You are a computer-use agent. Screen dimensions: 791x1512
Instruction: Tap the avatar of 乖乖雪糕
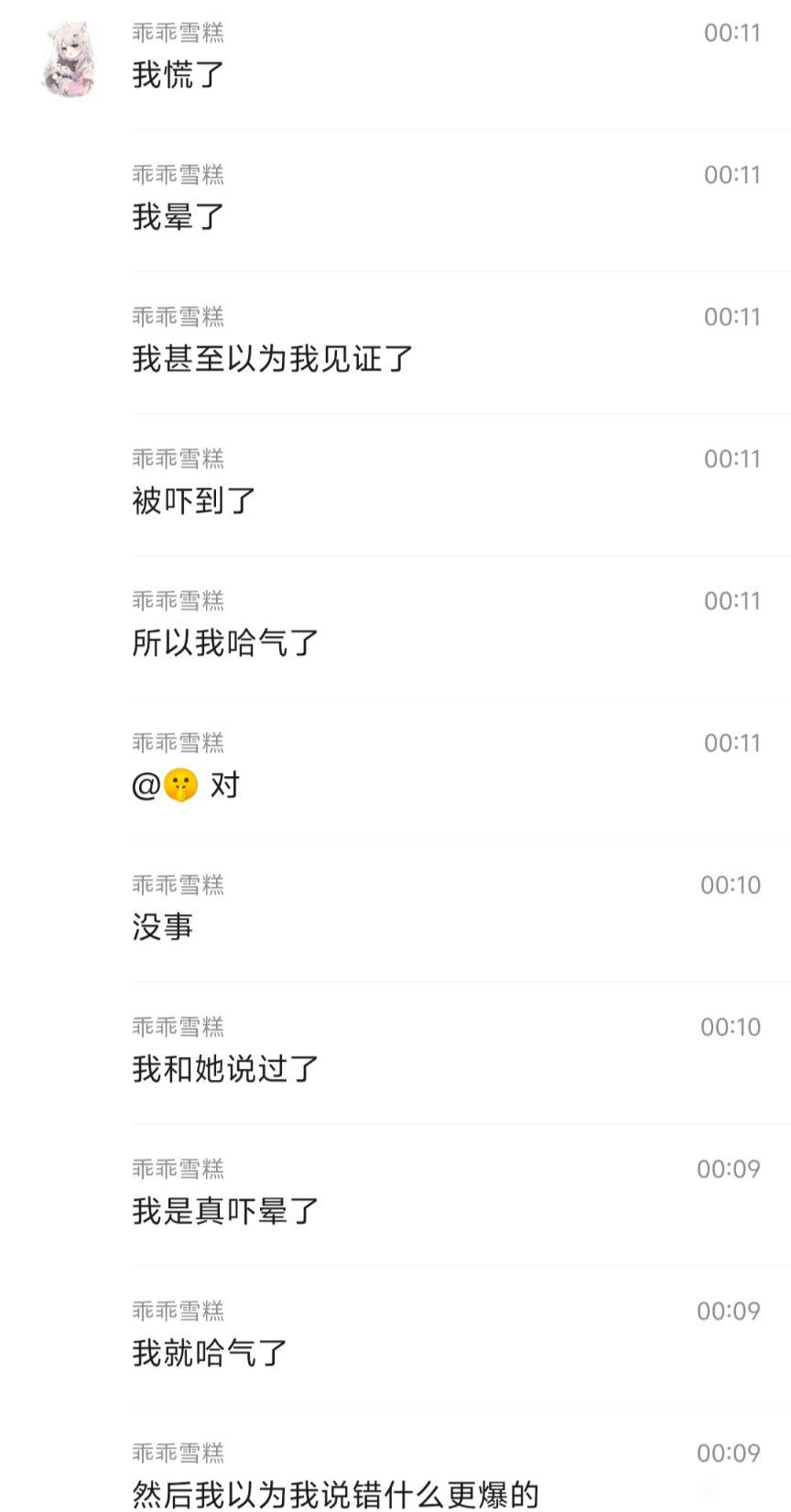(x=70, y=60)
